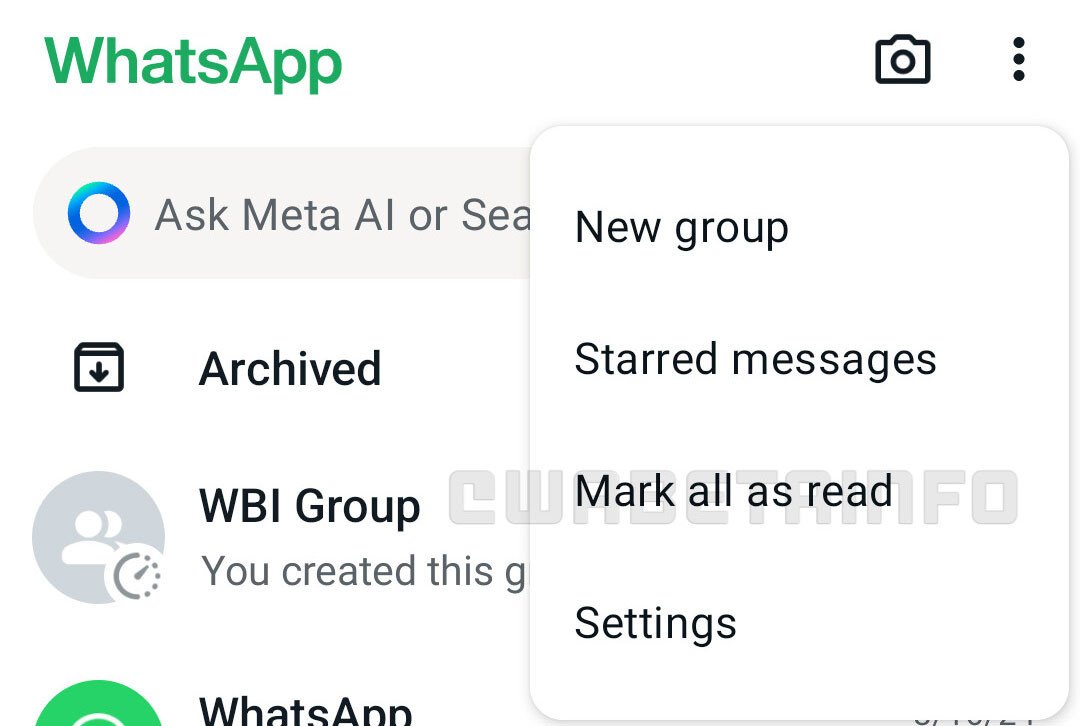Tap the three-dot overflow menu

[x=1018, y=60]
